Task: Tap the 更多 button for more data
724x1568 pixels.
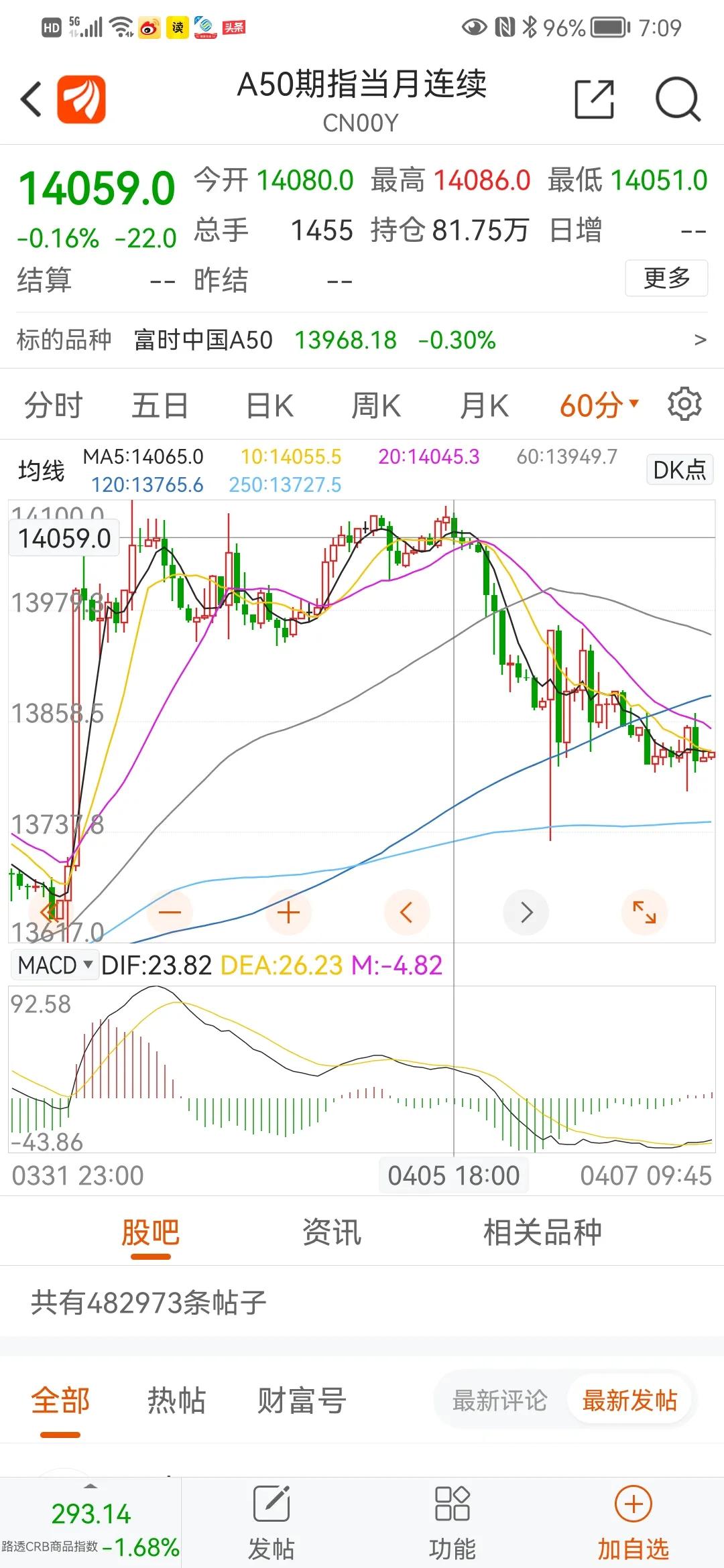Action: [666, 277]
